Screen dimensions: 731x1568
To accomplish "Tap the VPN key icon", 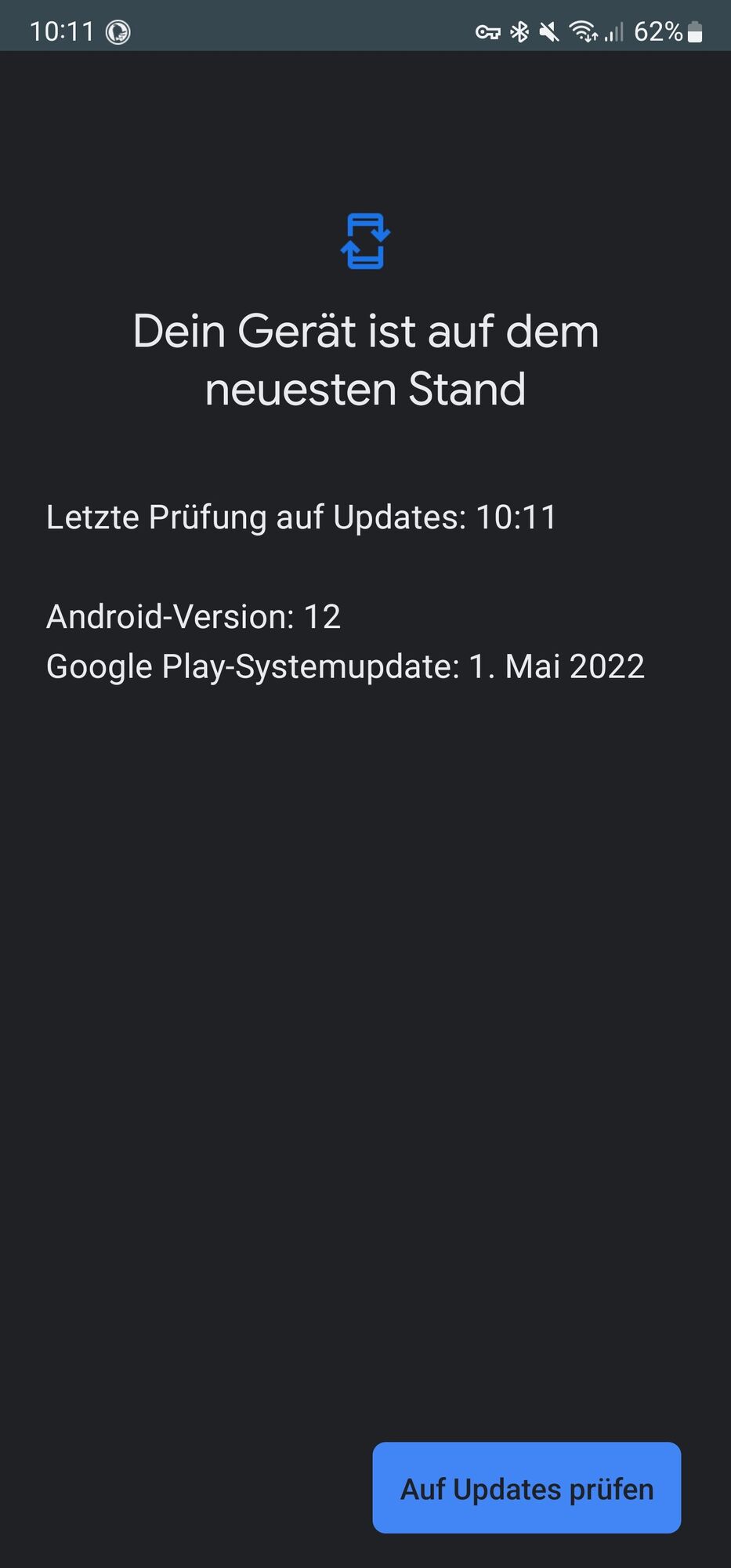I will pyautogui.click(x=487, y=31).
